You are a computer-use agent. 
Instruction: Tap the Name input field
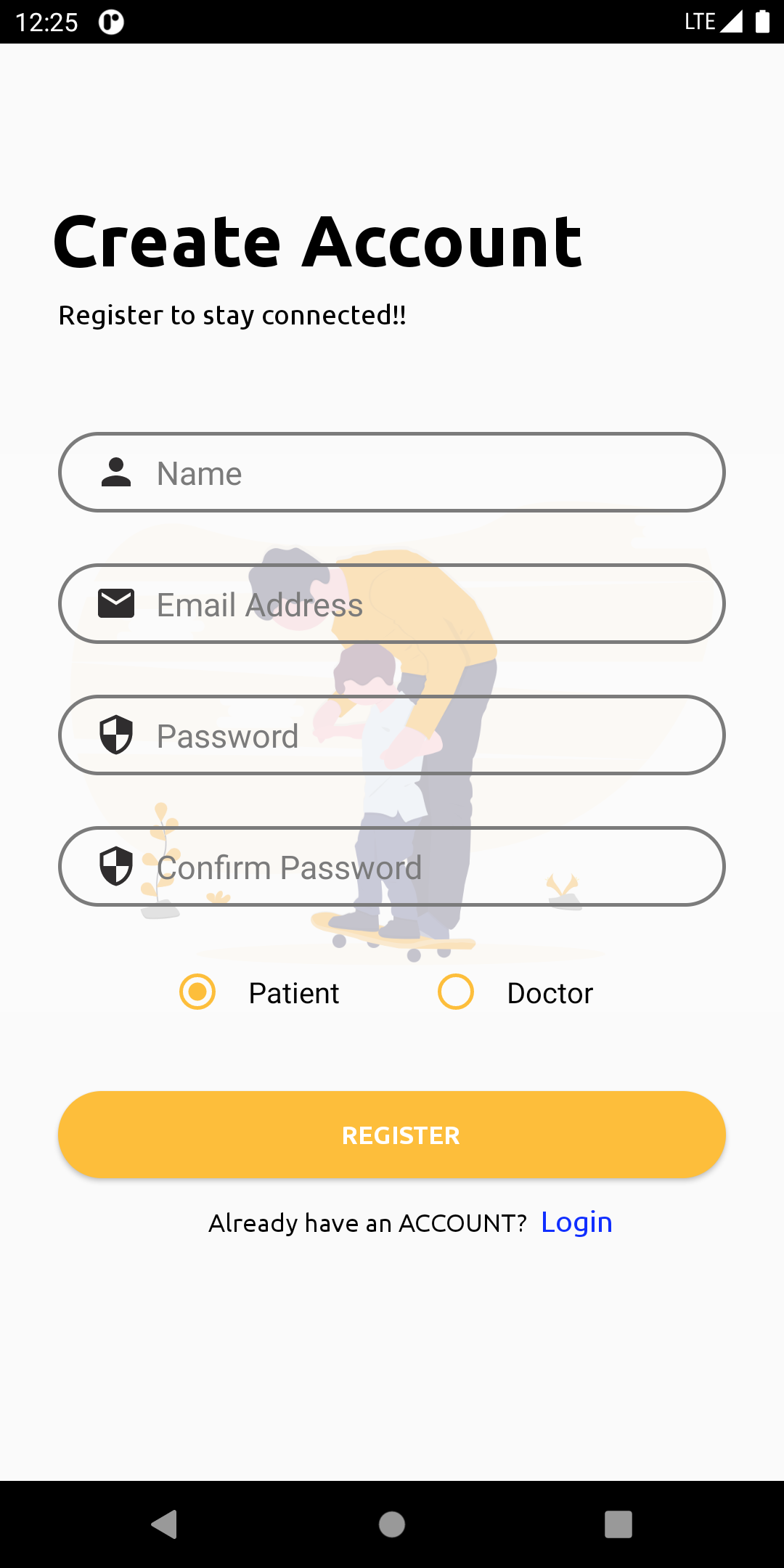coord(392,473)
